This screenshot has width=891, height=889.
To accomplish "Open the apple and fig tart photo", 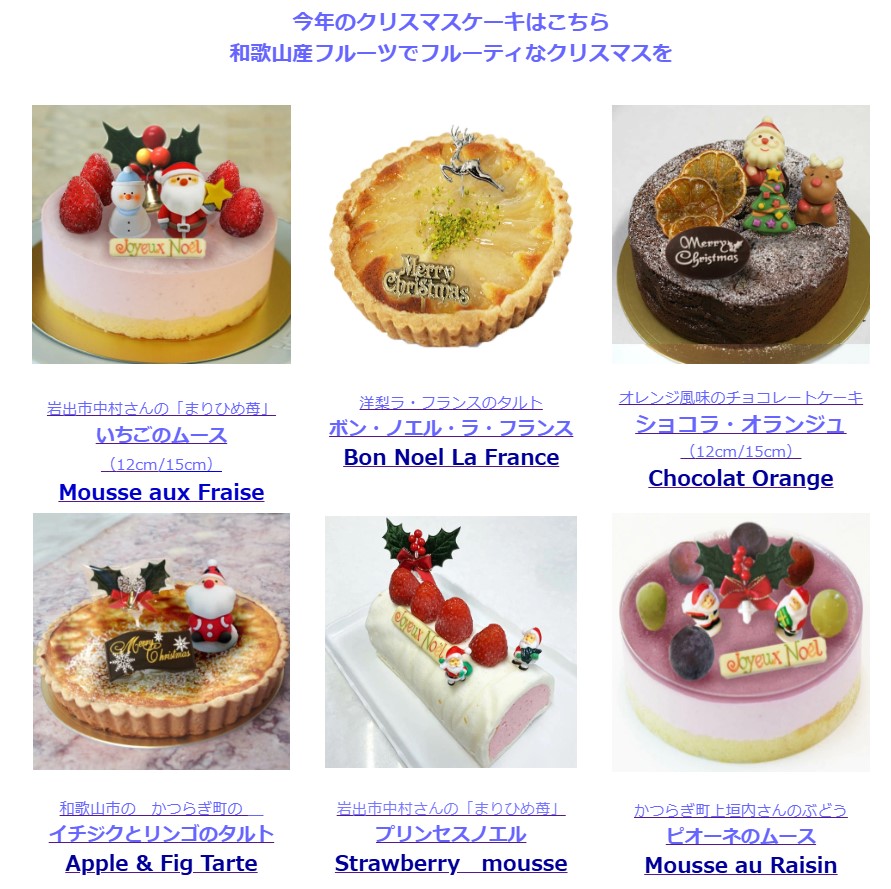I will (161, 641).
